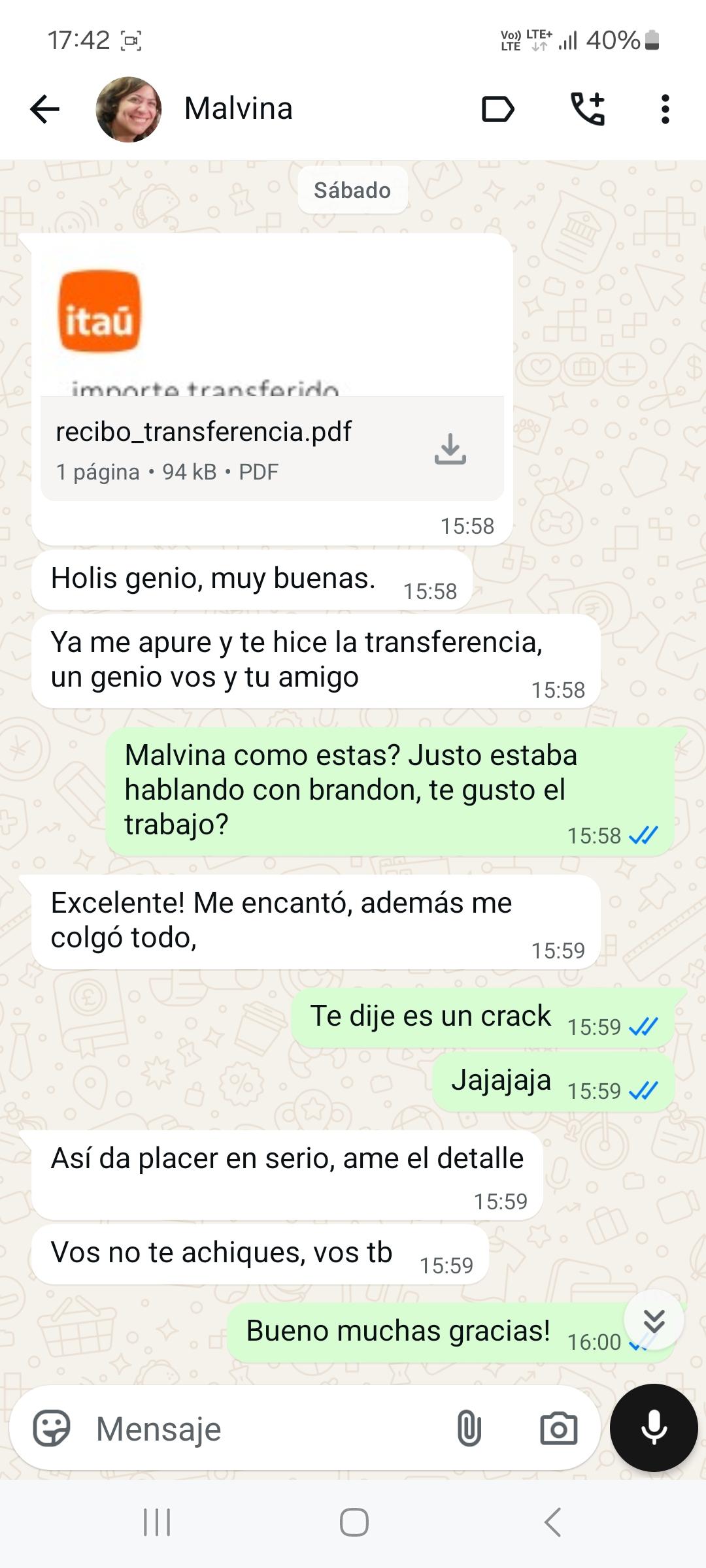The height and width of the screenshot is (1568, 706).
Task: Tap the Mensaje input field
Action: (229, 1428)
